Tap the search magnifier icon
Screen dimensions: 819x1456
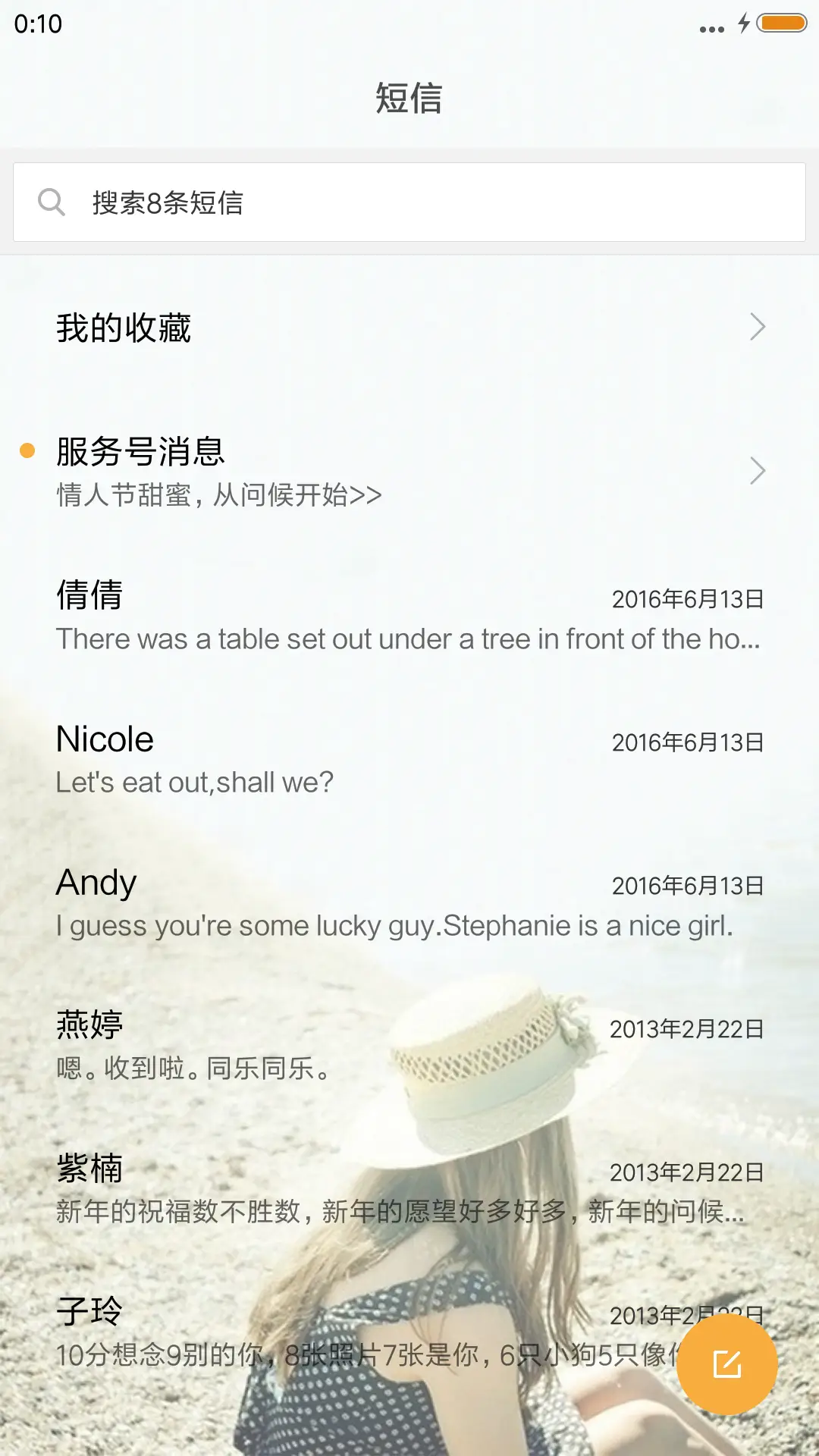pyautogui.click(x=51, y=201)
